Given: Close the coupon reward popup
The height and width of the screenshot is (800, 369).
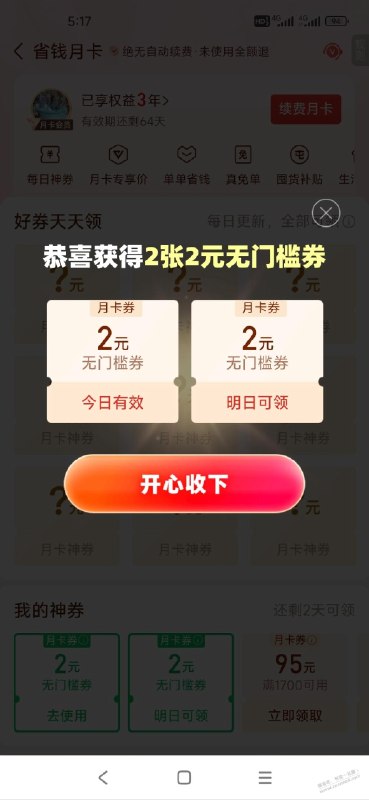Looking at the screenshot, I should 326,213.
